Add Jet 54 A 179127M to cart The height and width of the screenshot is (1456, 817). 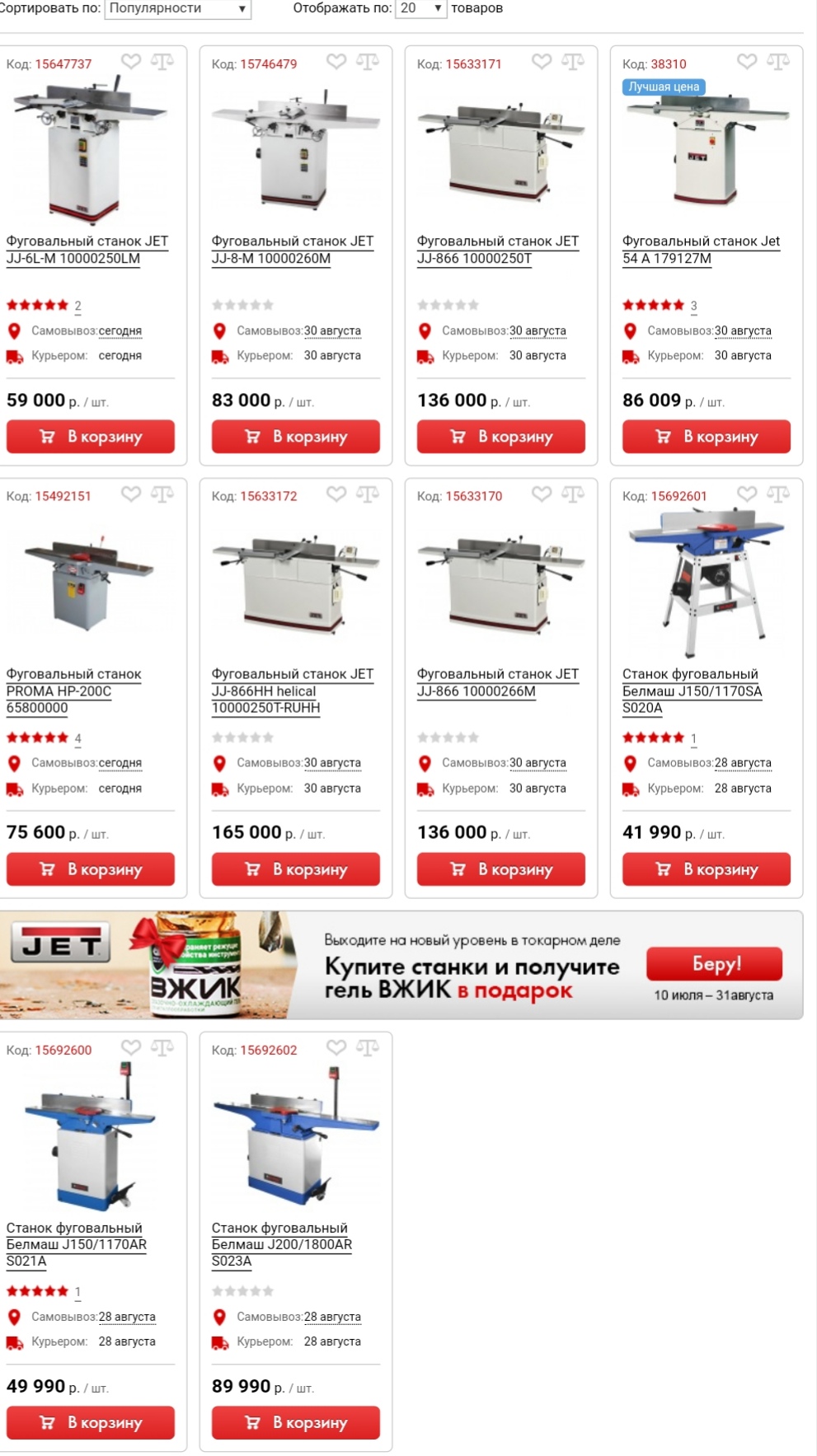click(707, 437)
